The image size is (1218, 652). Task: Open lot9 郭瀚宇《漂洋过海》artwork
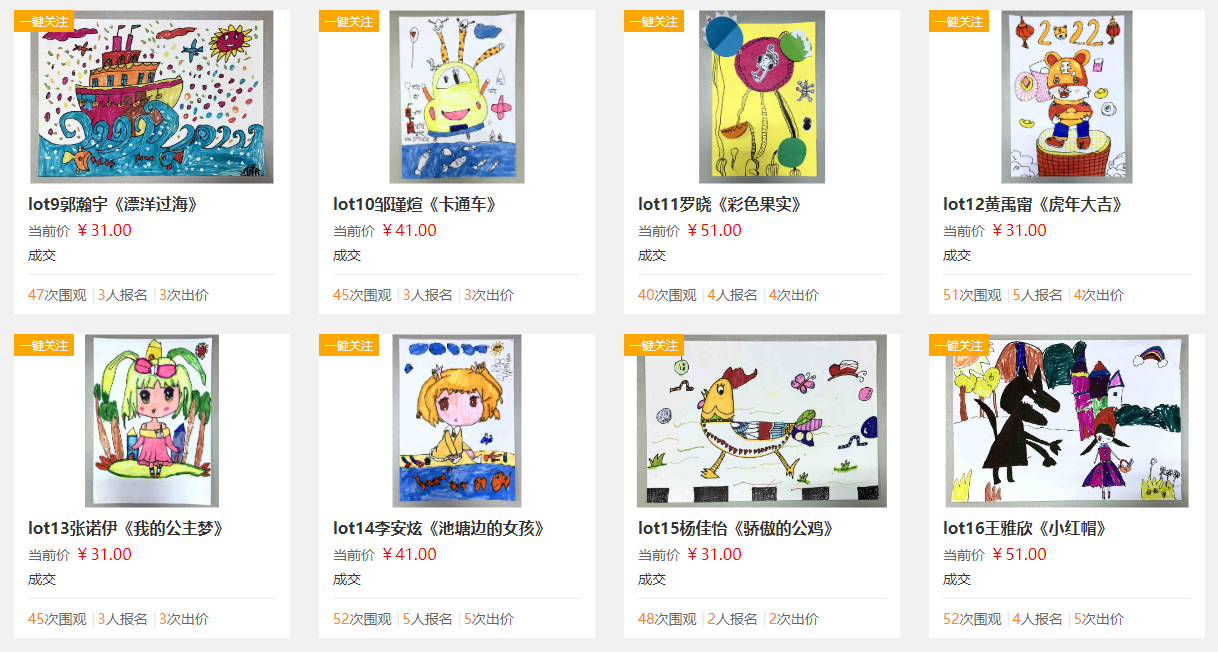[152, 100]
